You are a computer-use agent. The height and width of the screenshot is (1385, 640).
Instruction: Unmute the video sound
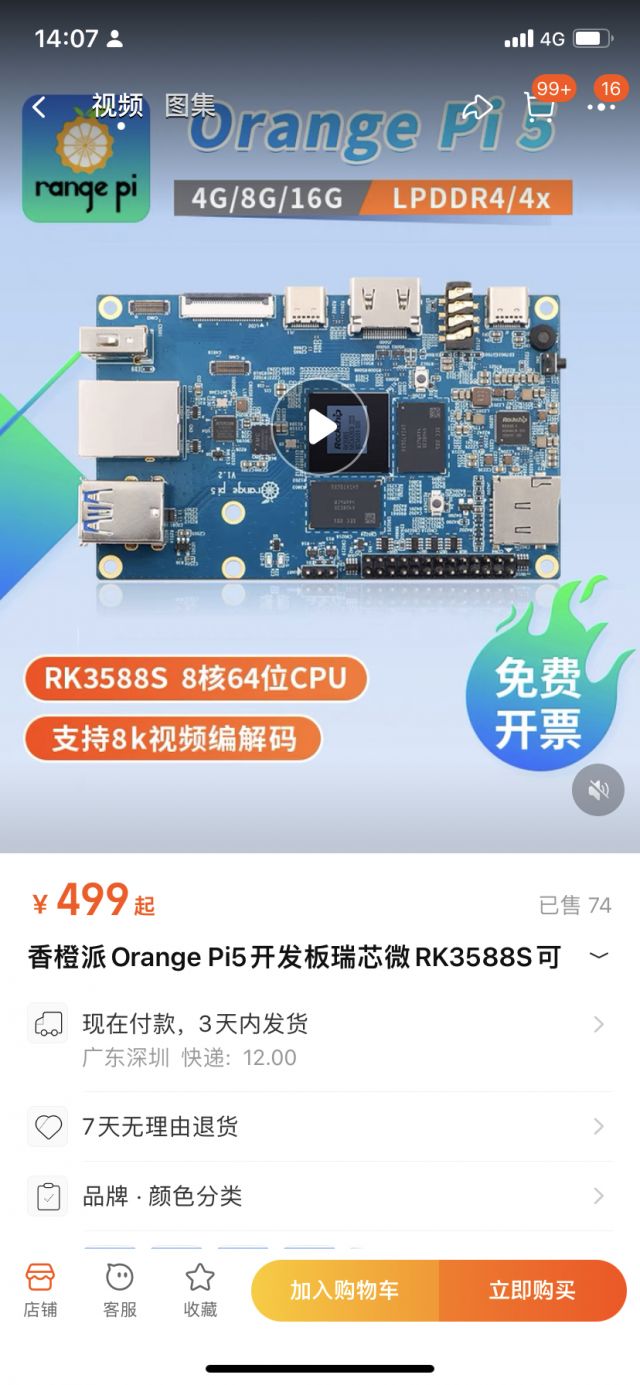[598, 790]
